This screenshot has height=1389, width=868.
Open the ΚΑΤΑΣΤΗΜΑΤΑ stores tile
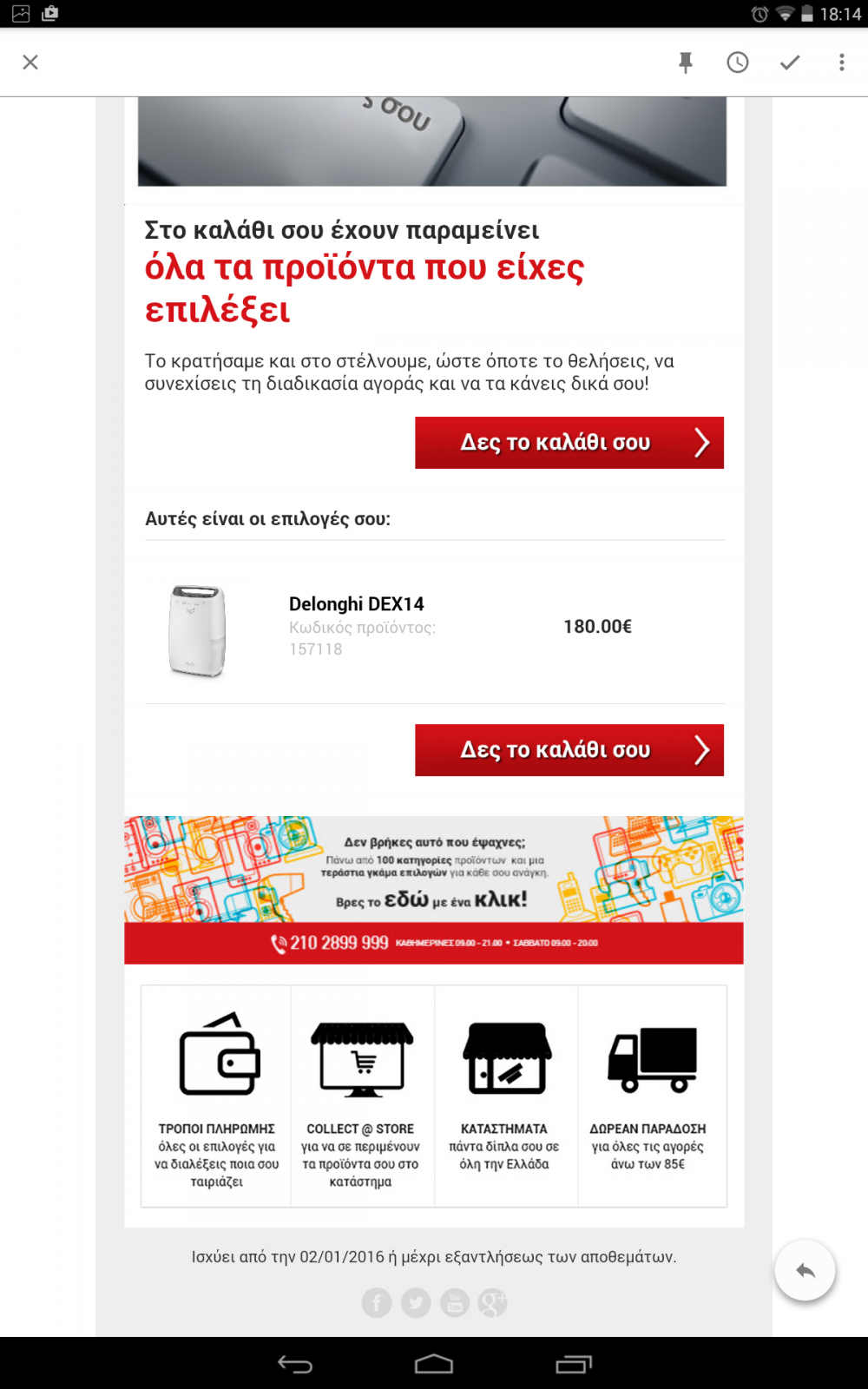pos(506,1096)
